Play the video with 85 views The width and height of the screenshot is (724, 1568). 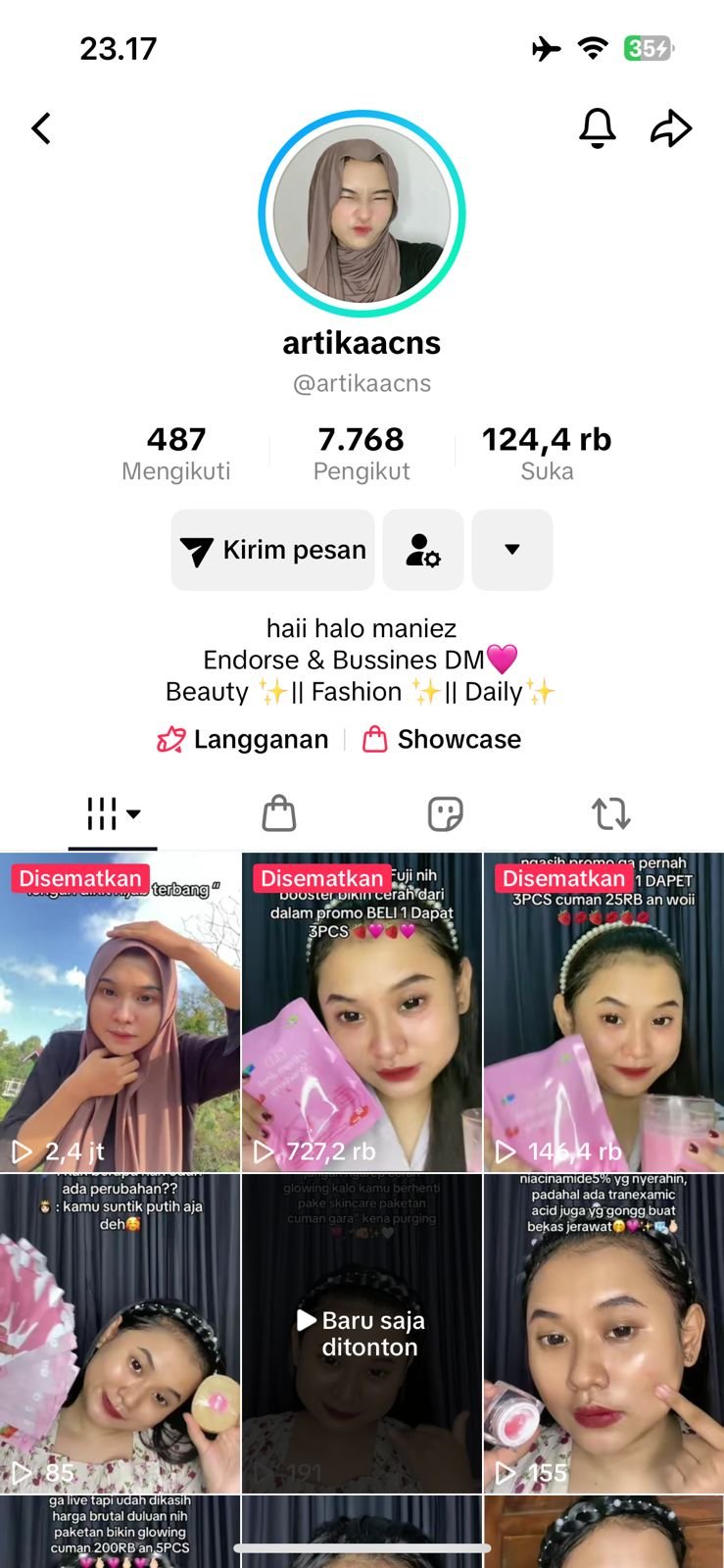[x=120, y=1334]
